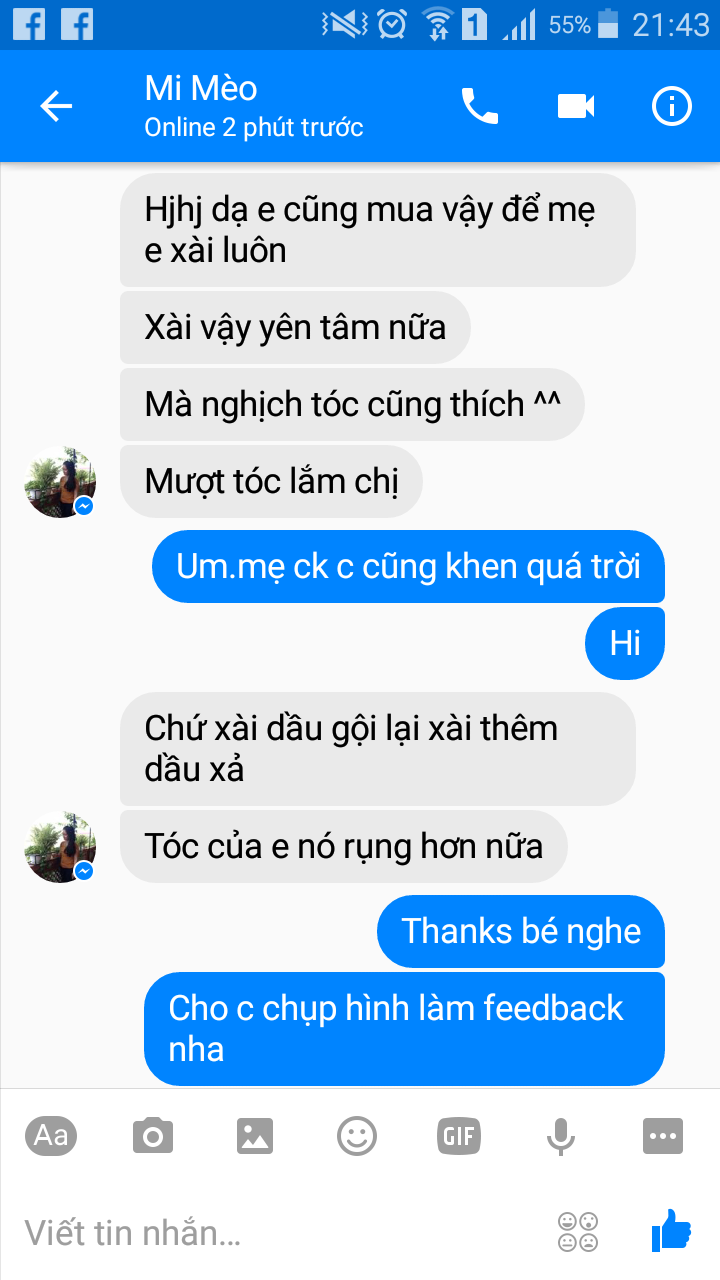Screen dimensions: 720x1280
Task: Open the photo gallery picker
Action: [255, 1136]
